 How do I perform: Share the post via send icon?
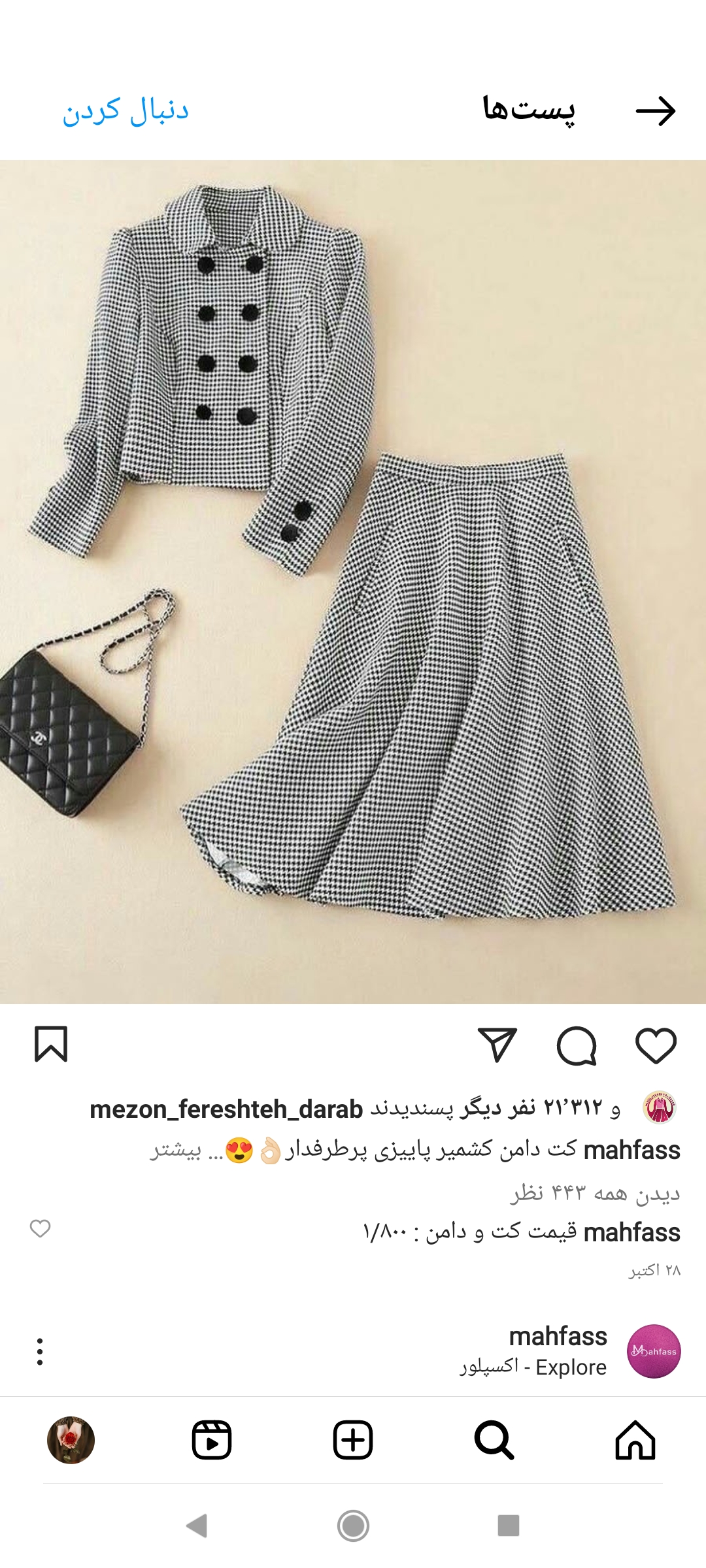coord(497,1044)
